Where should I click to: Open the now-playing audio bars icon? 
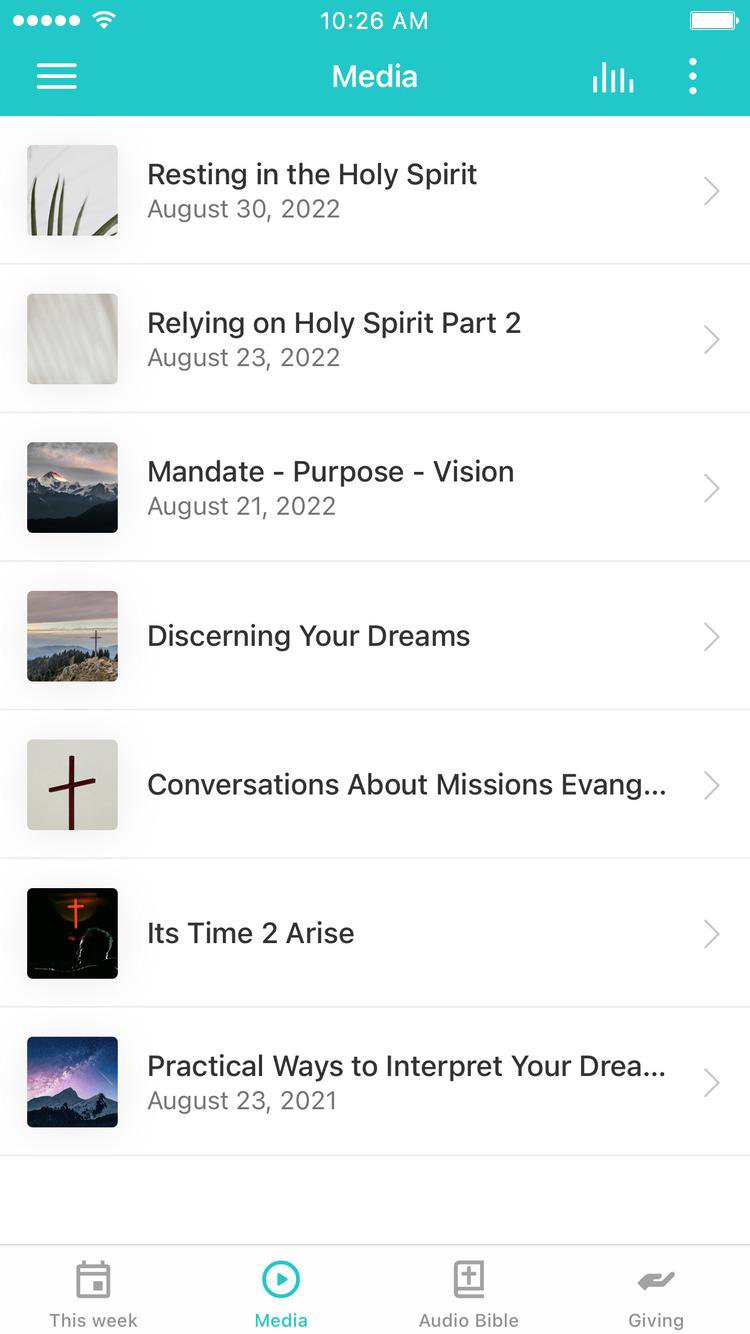[612, 77]
